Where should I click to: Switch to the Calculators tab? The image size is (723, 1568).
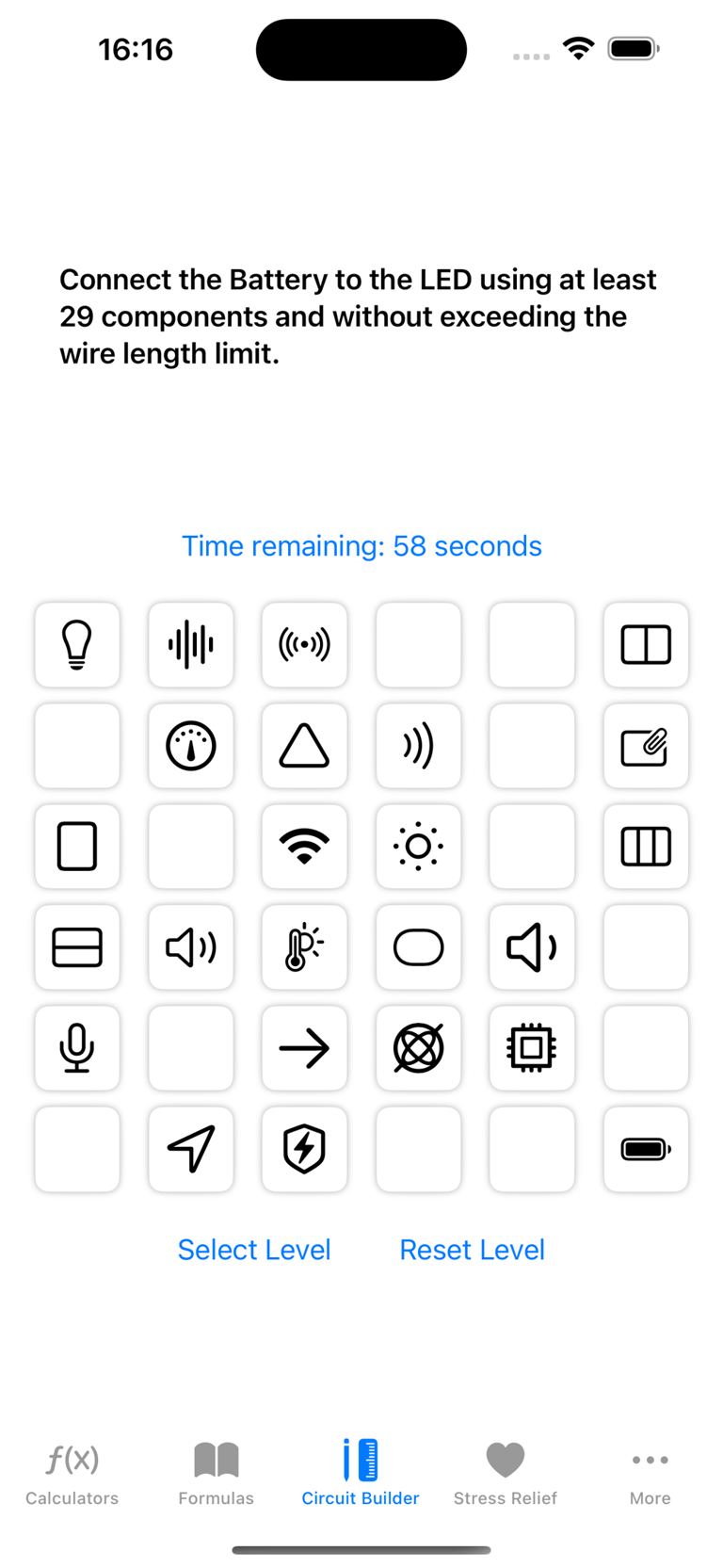(x=72, y=1474)
